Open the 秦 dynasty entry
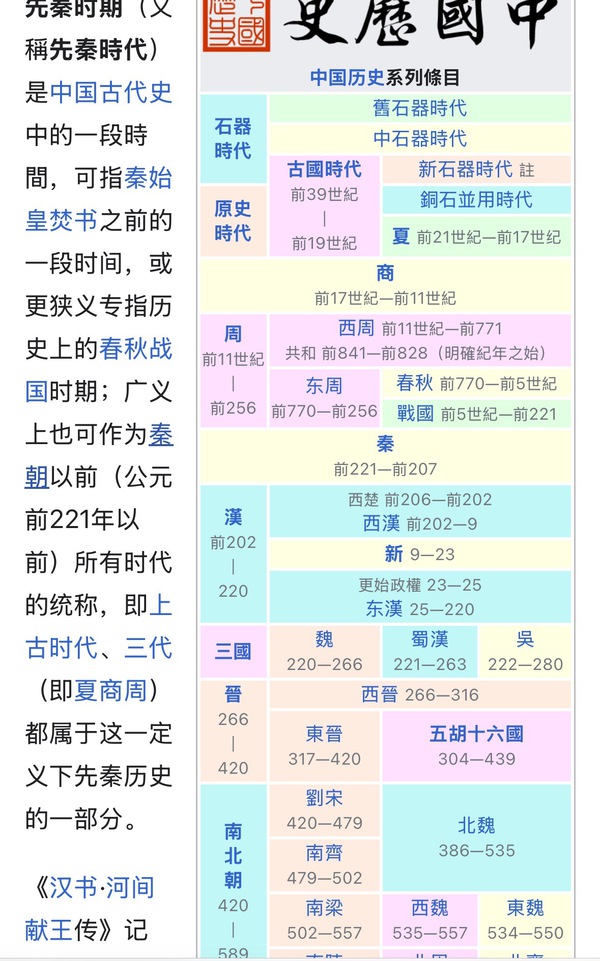Image resolution: width=600 pixels, height=961 pixels. click(385, 443)
